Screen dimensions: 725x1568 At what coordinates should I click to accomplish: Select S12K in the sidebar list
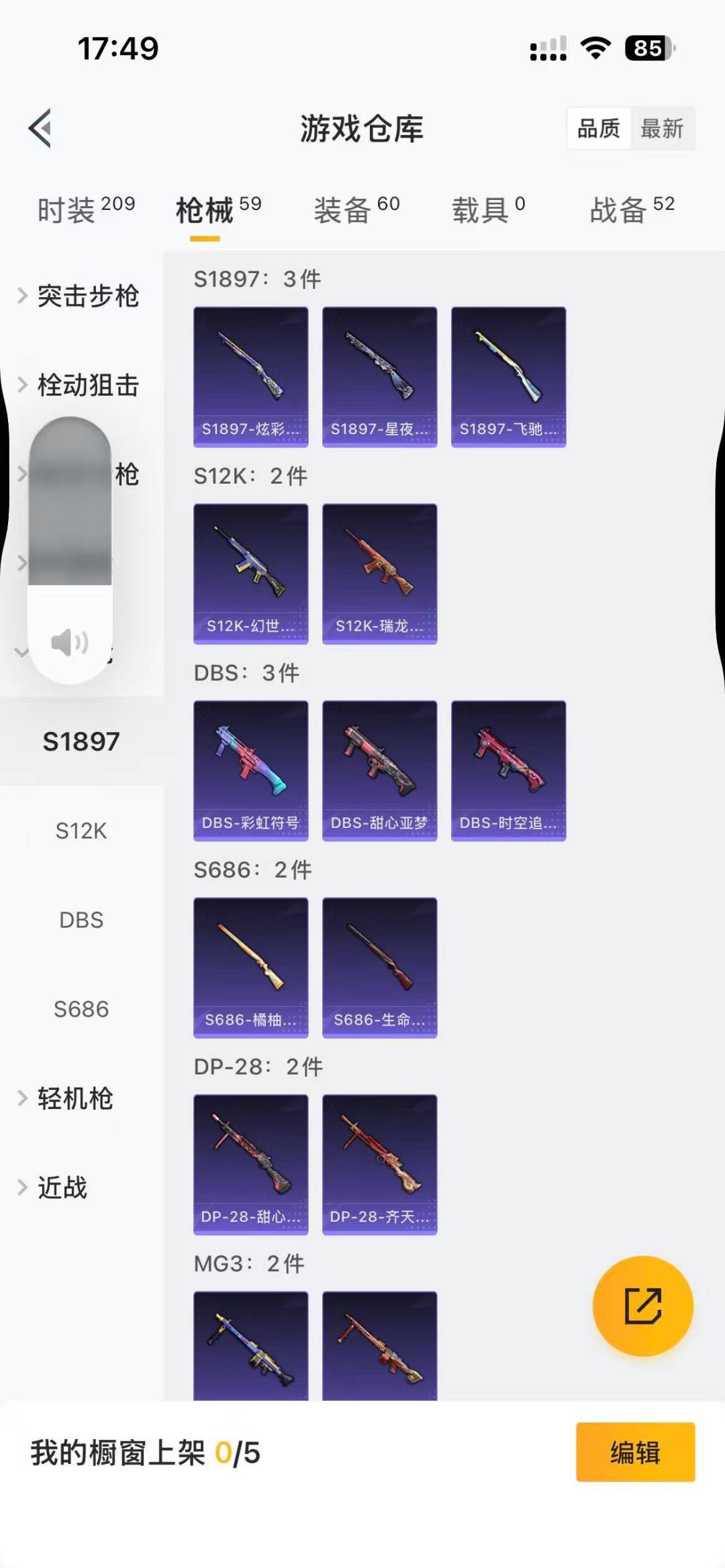click(82, 831)
